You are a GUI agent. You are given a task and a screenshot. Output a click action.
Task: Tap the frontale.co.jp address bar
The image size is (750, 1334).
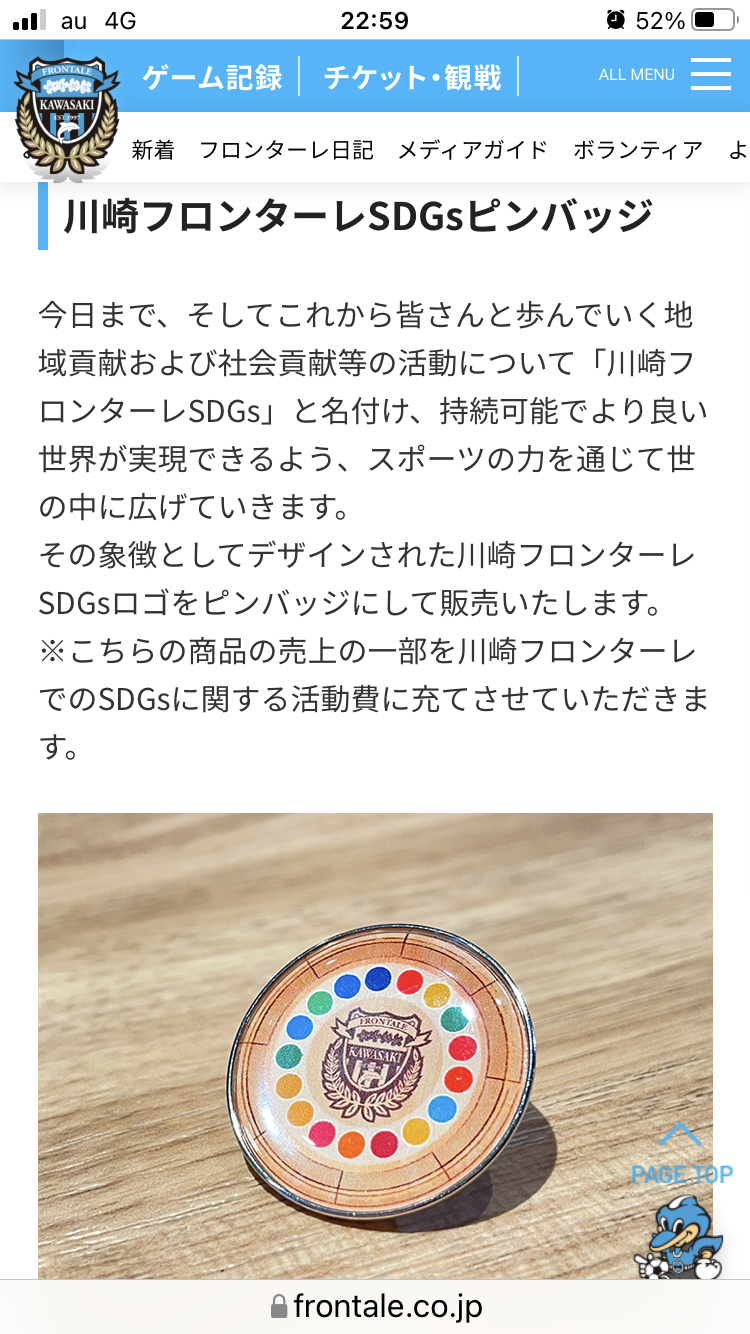tap(376, 1306)
